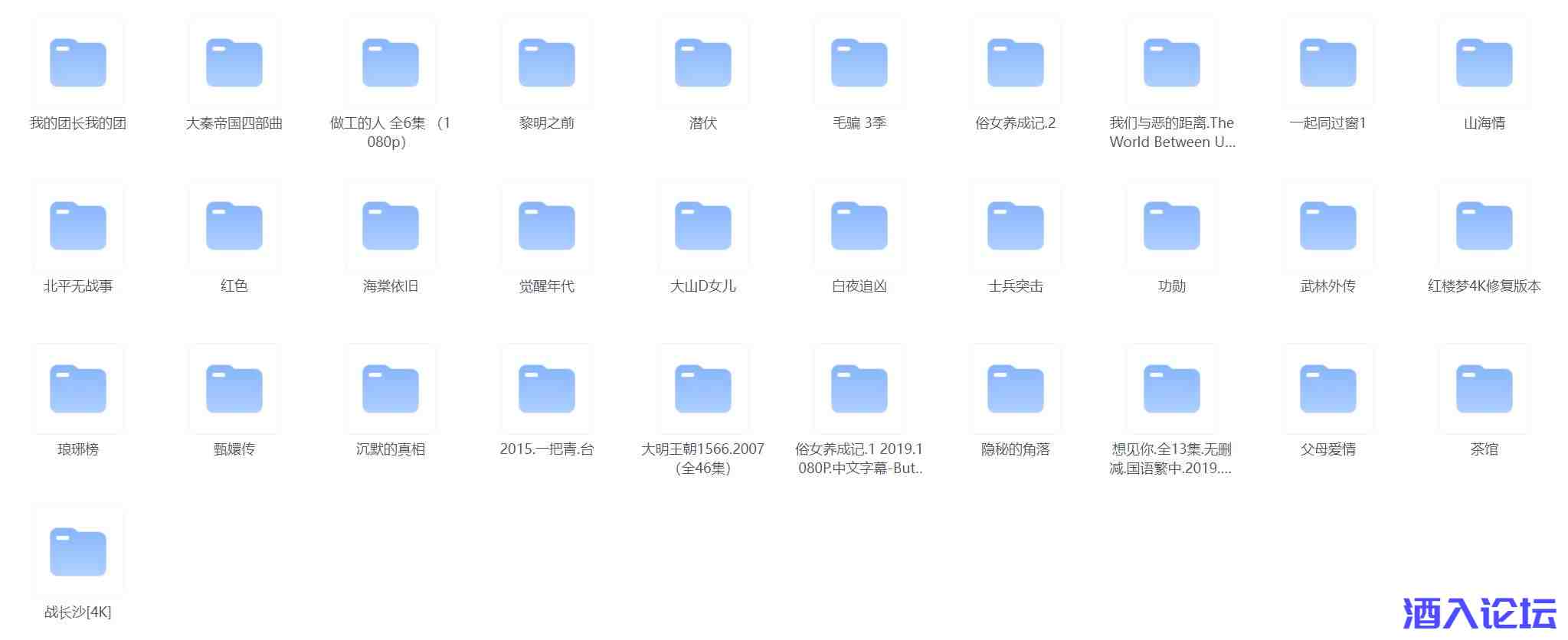Open the 山海情 folder

tap(1484, 63)
